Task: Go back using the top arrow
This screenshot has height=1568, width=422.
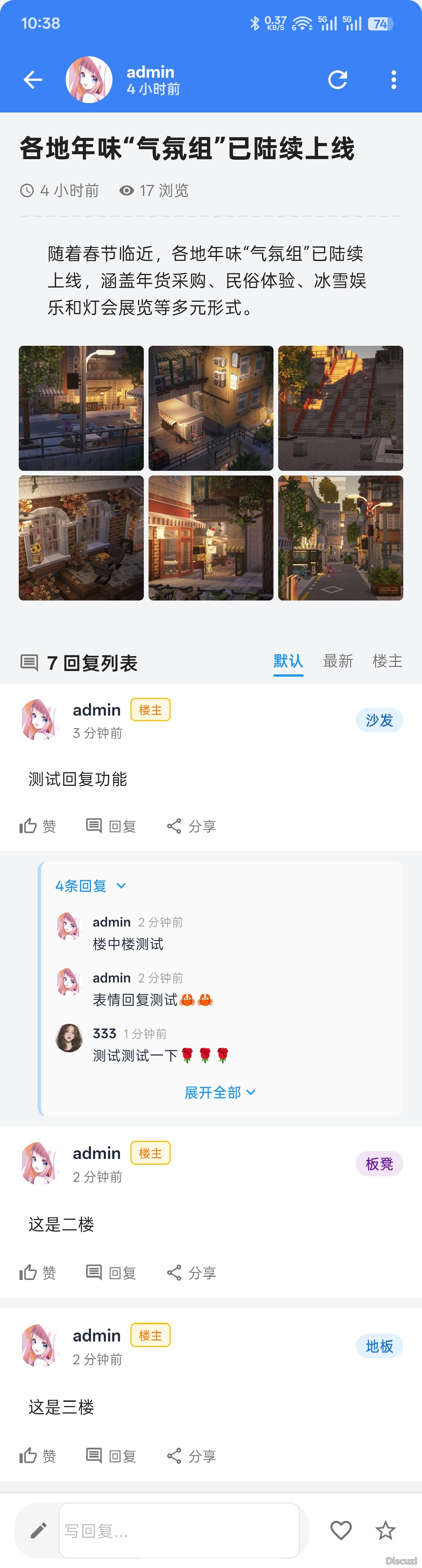Action: [33, 80]
